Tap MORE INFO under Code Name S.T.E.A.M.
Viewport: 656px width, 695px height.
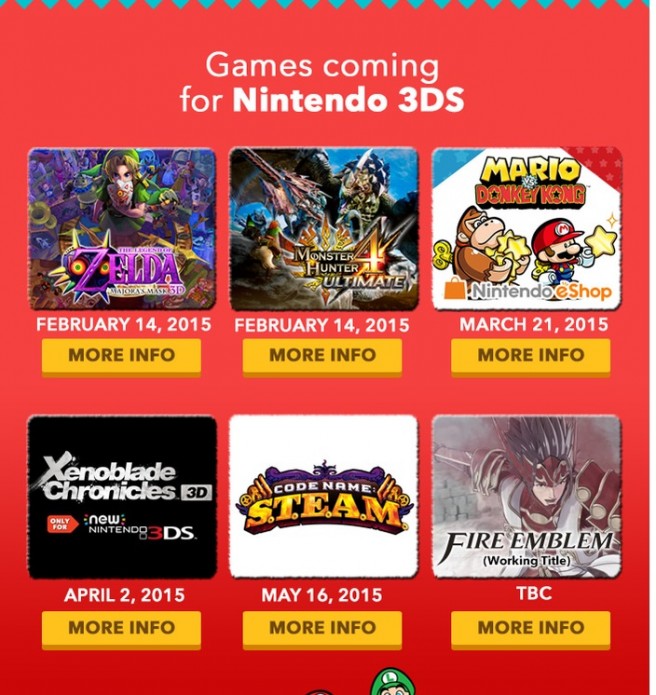click(x=322, y=628)
